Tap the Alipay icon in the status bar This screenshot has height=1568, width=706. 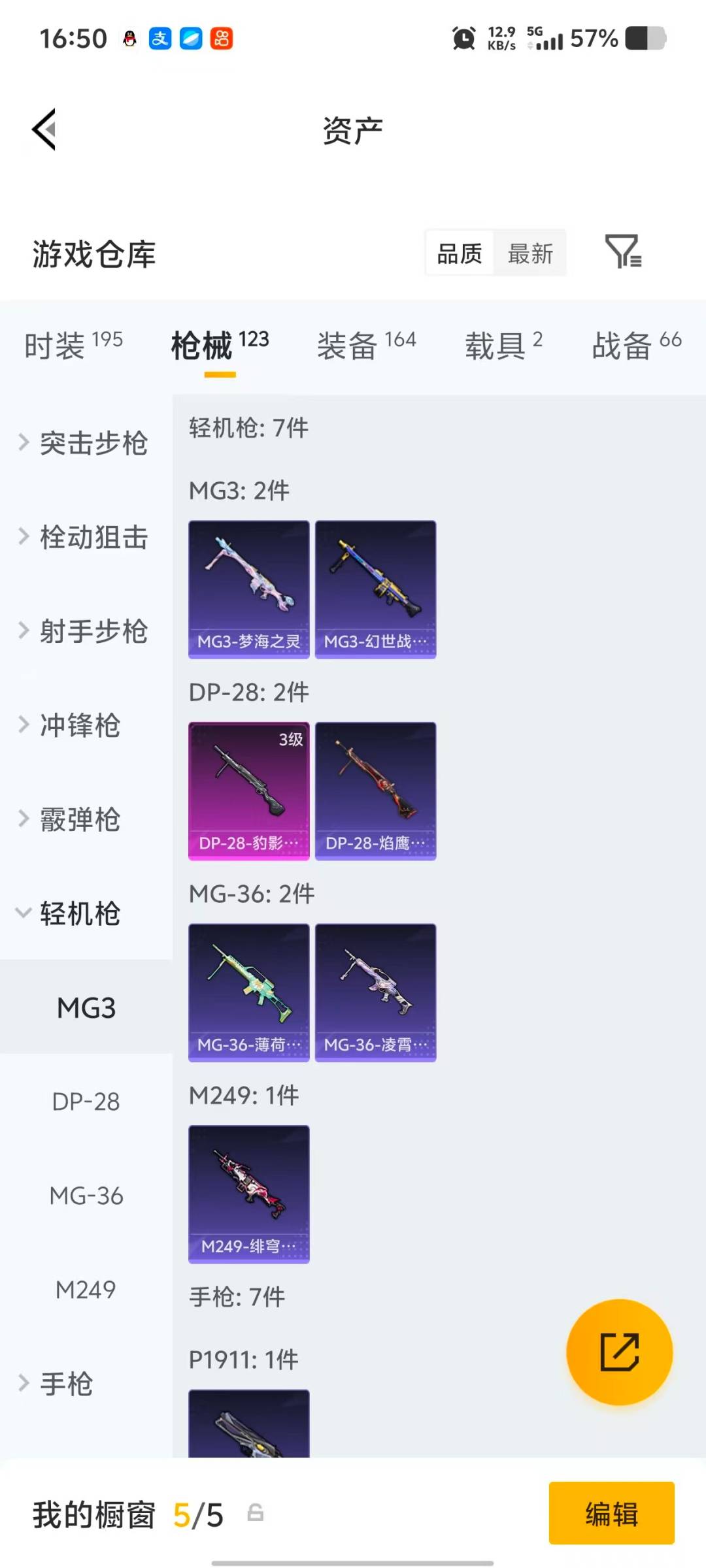point(160,38)
